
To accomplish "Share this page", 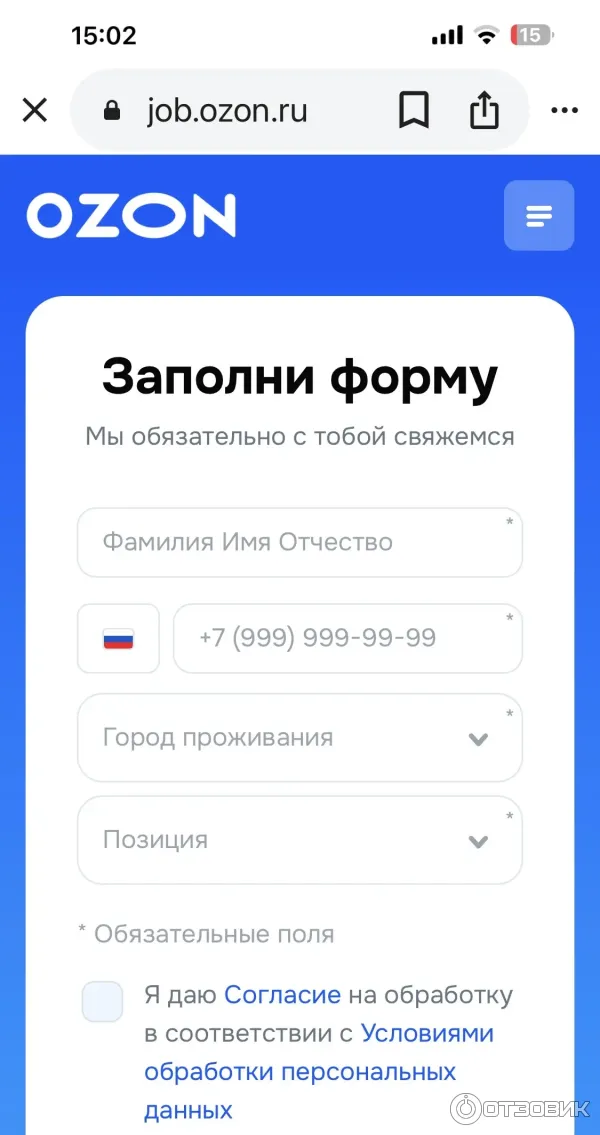I will point(484,110).
